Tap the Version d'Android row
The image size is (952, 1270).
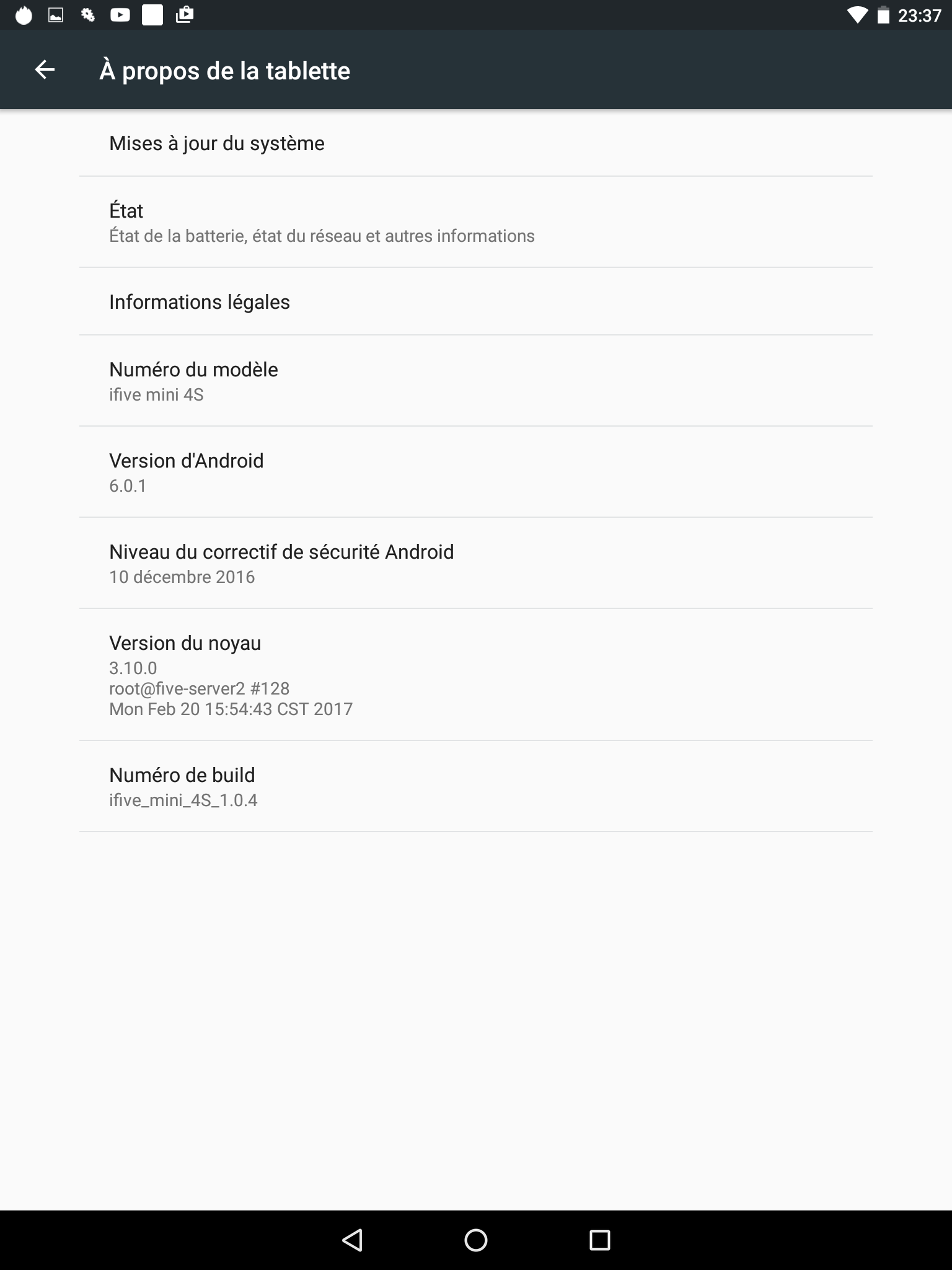[475, 472]
